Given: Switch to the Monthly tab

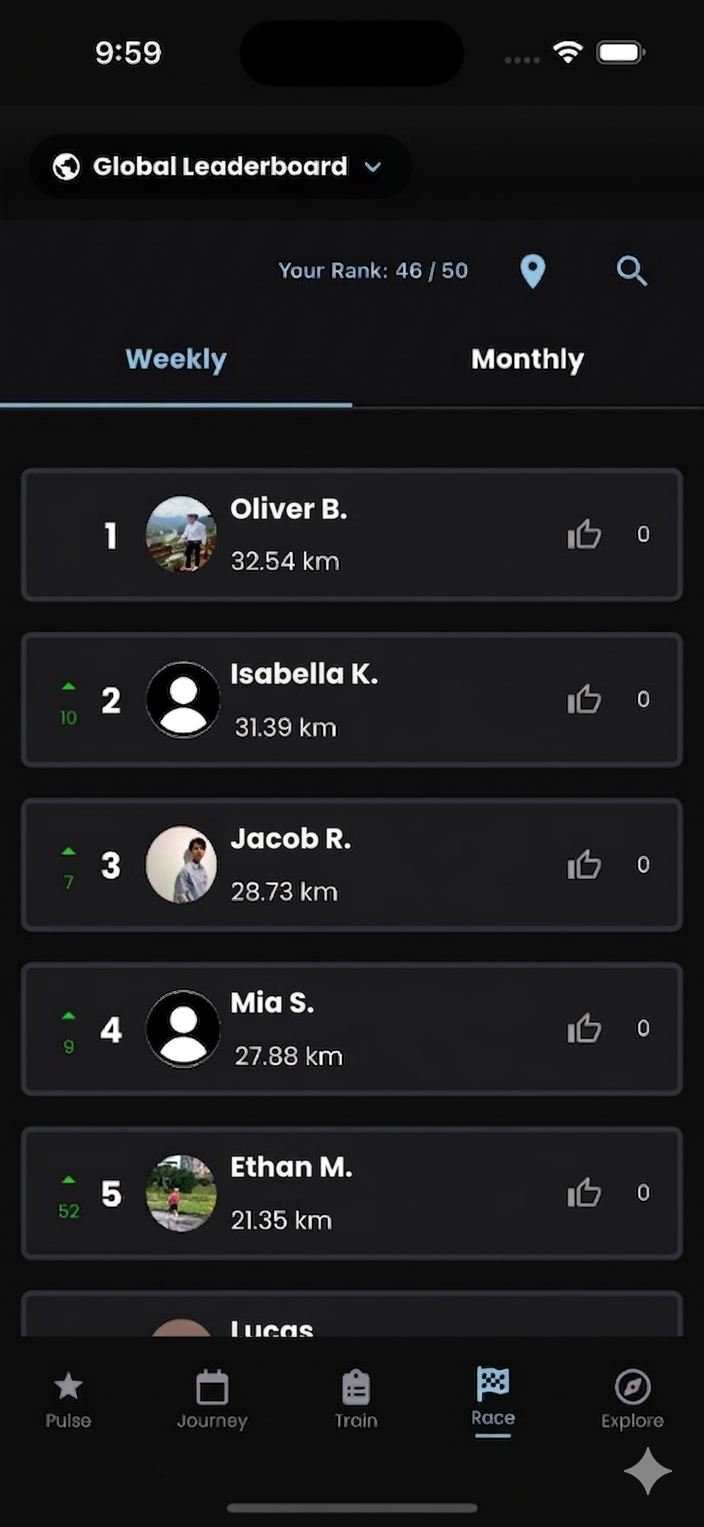Looking at the screenshot, I should click(x=527, y=360).
